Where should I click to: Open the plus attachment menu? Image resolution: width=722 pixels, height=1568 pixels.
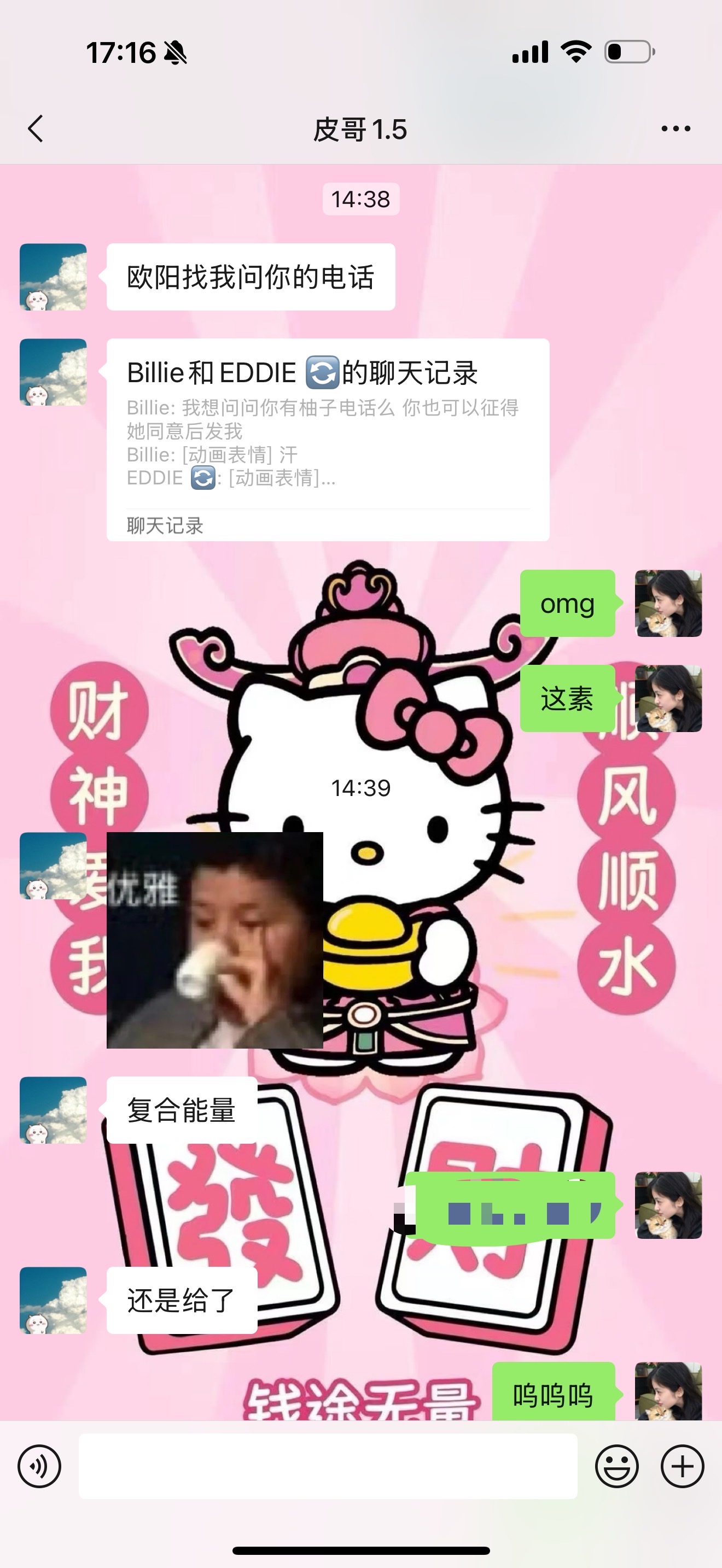click(683, 1466)
